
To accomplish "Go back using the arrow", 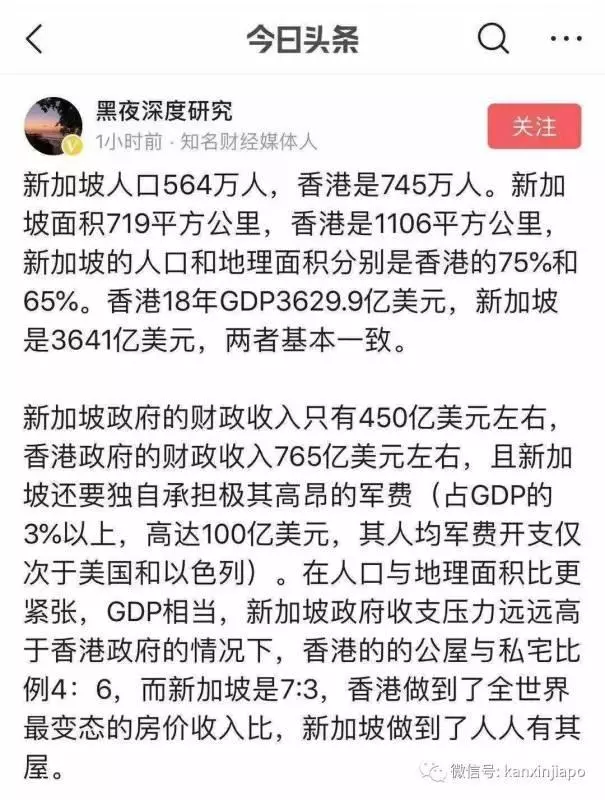I will click(35, 40).
